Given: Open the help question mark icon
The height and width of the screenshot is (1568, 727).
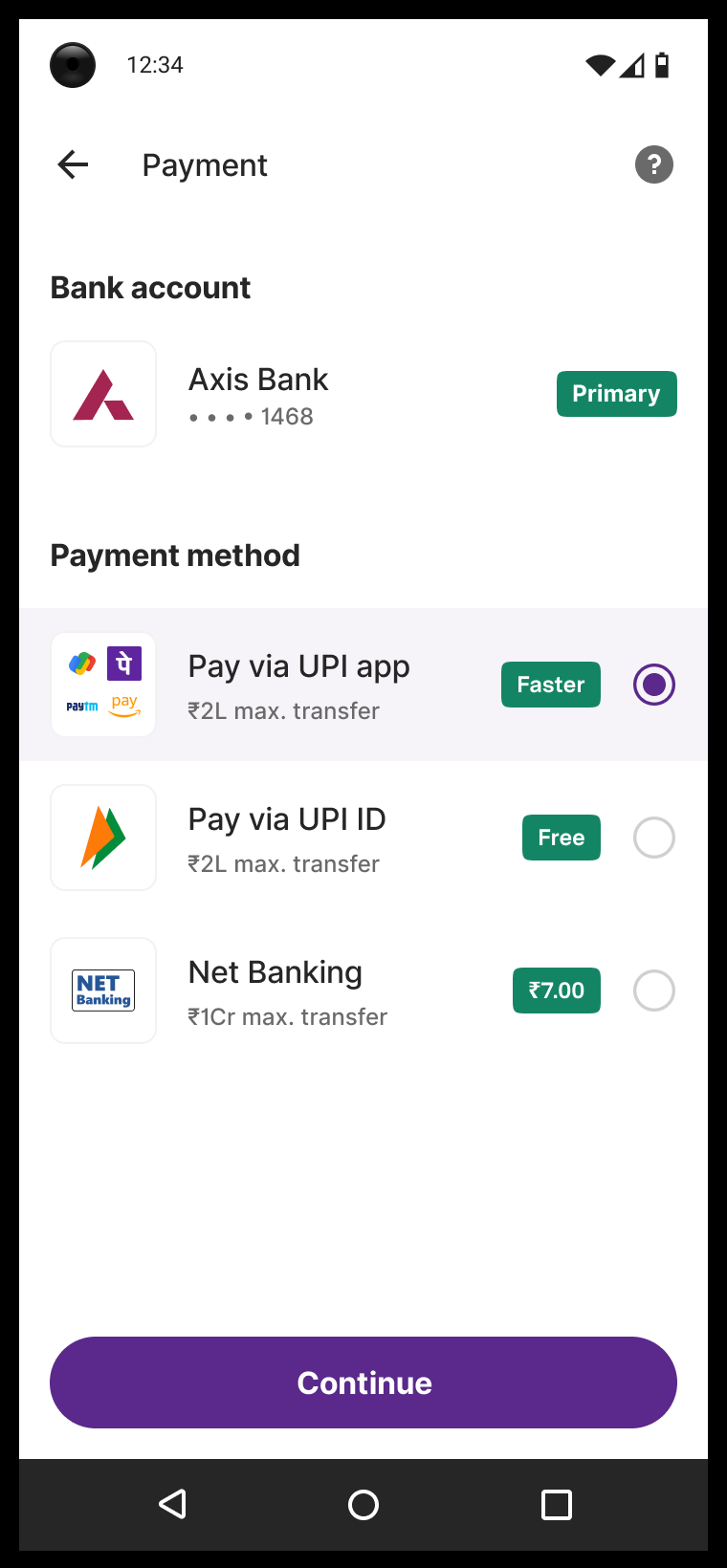Looking at the screenshot, I should pyautogui.click(x=654, y=164).
